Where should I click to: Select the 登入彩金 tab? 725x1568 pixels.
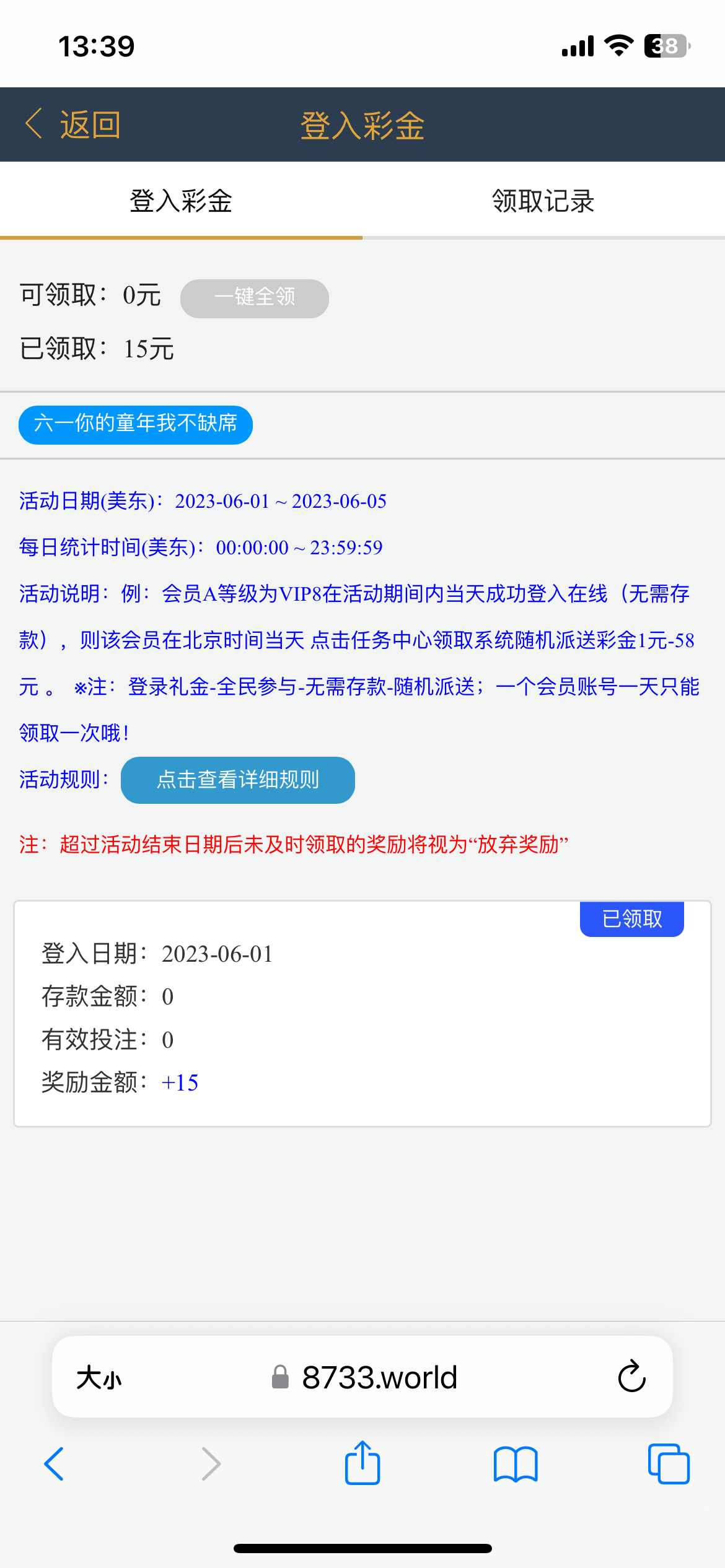pyautogui.click(x=181, y=201)
